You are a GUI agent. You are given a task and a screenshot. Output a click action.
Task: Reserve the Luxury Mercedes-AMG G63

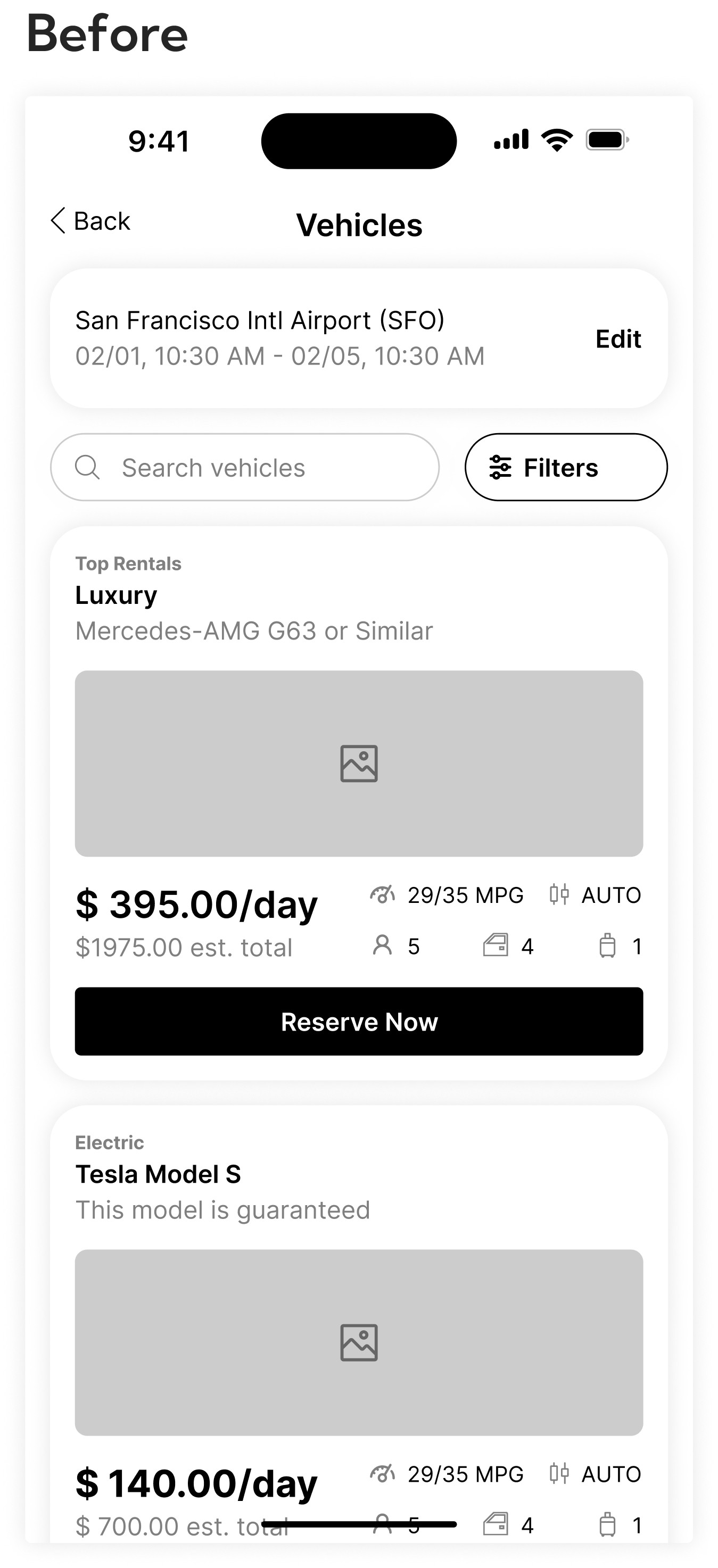click(x=359, y=1022)
